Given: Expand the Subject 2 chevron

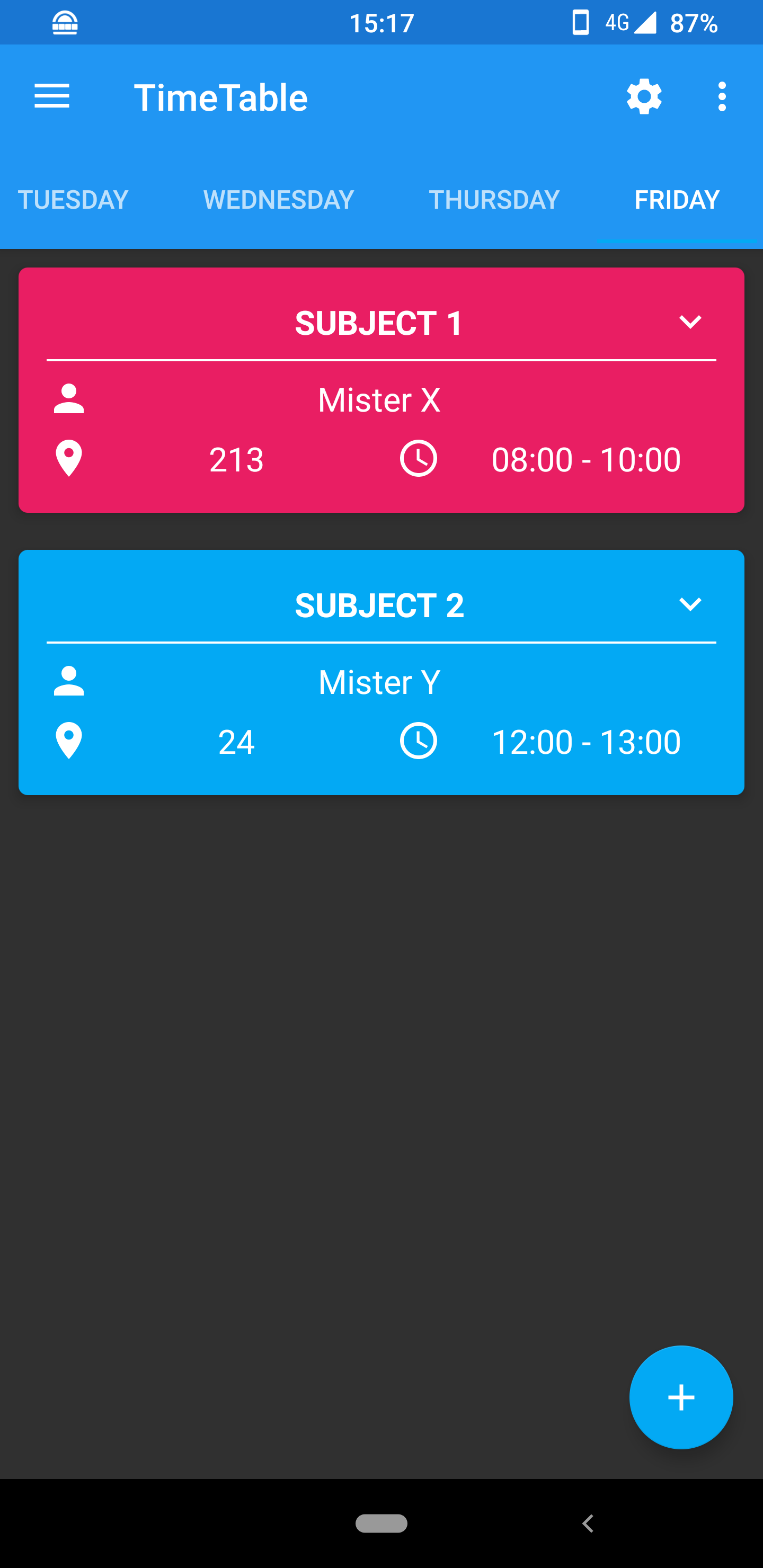Looking at the screenshot, I should pos(689,604).
